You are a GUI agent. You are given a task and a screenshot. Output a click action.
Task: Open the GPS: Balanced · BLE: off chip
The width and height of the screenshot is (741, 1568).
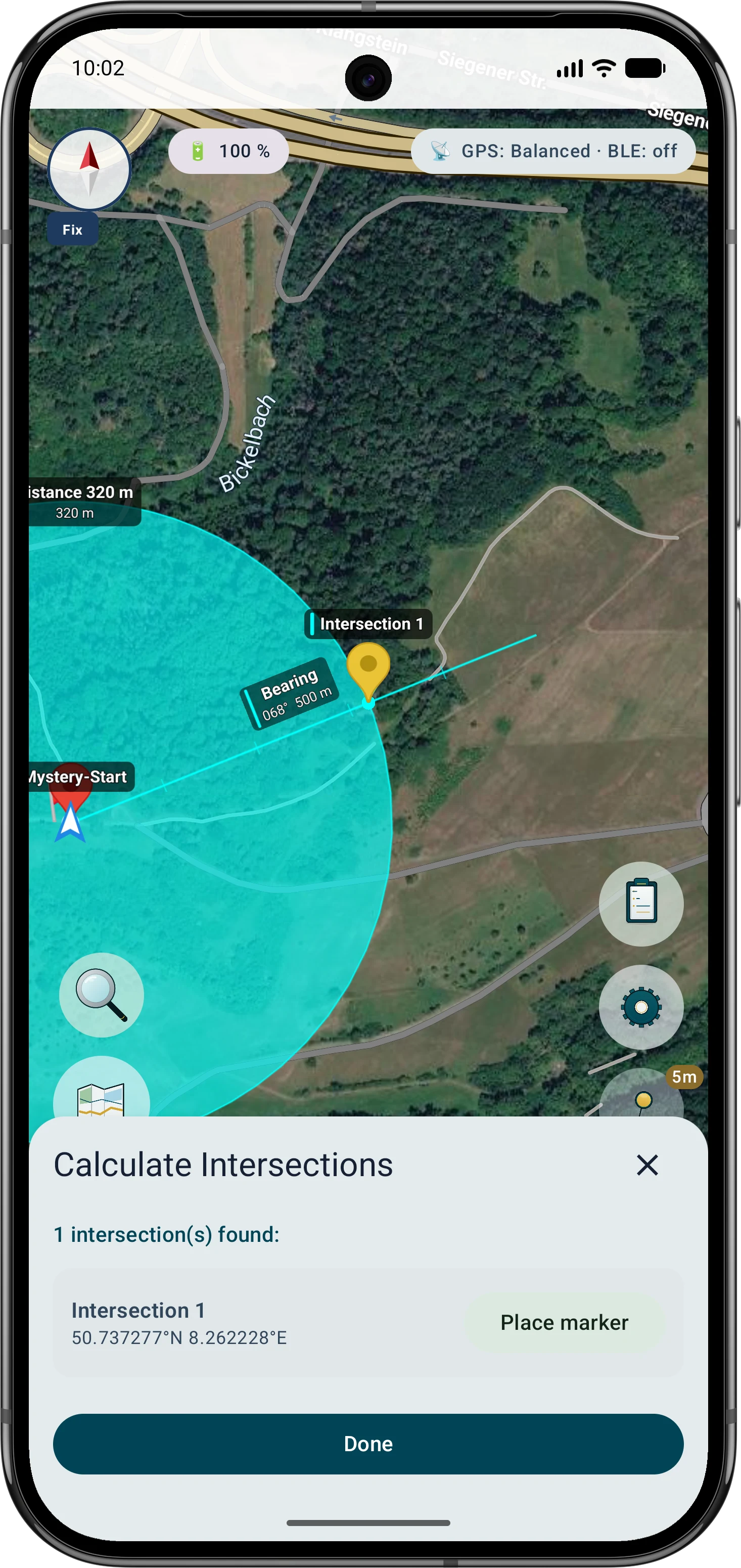552,151
